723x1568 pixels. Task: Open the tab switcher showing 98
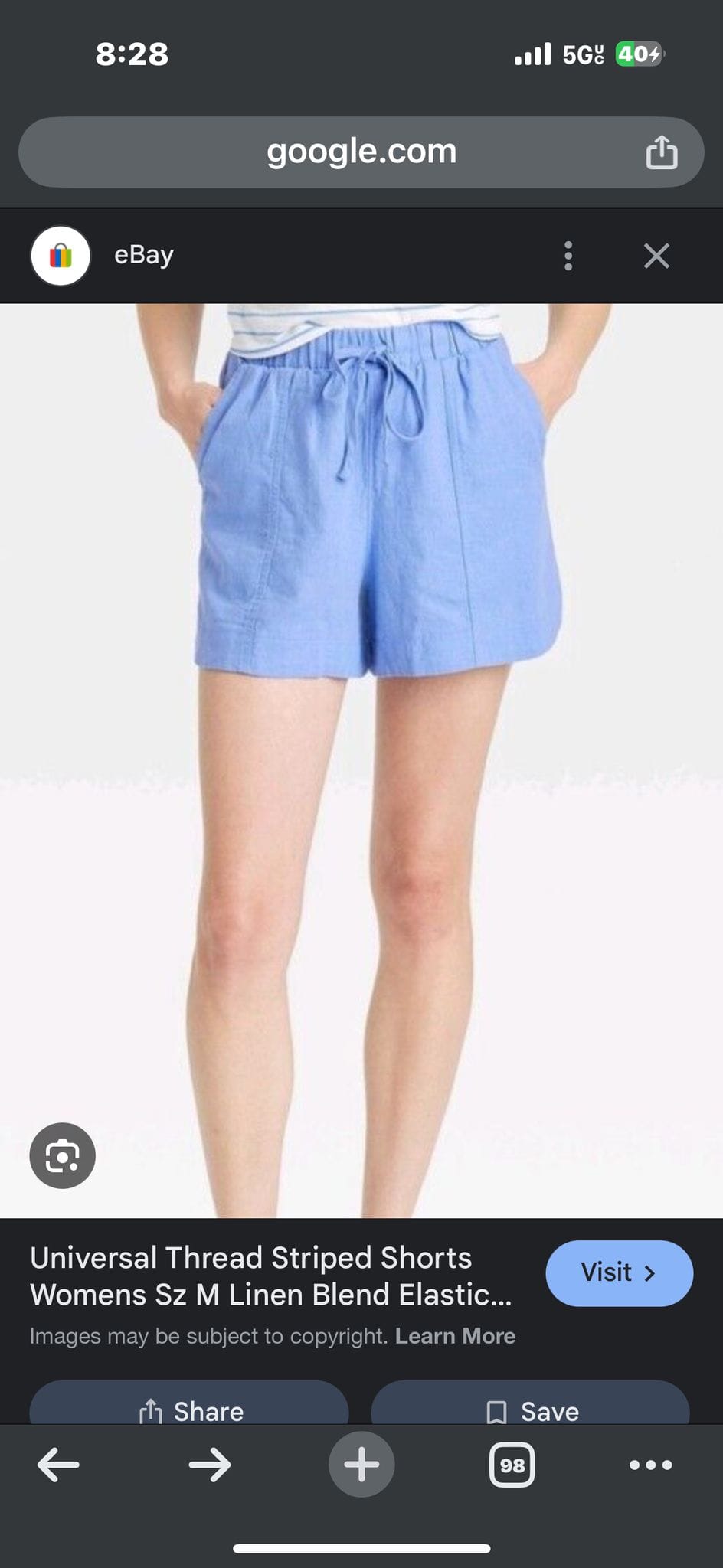click(x=512, y=1465)
